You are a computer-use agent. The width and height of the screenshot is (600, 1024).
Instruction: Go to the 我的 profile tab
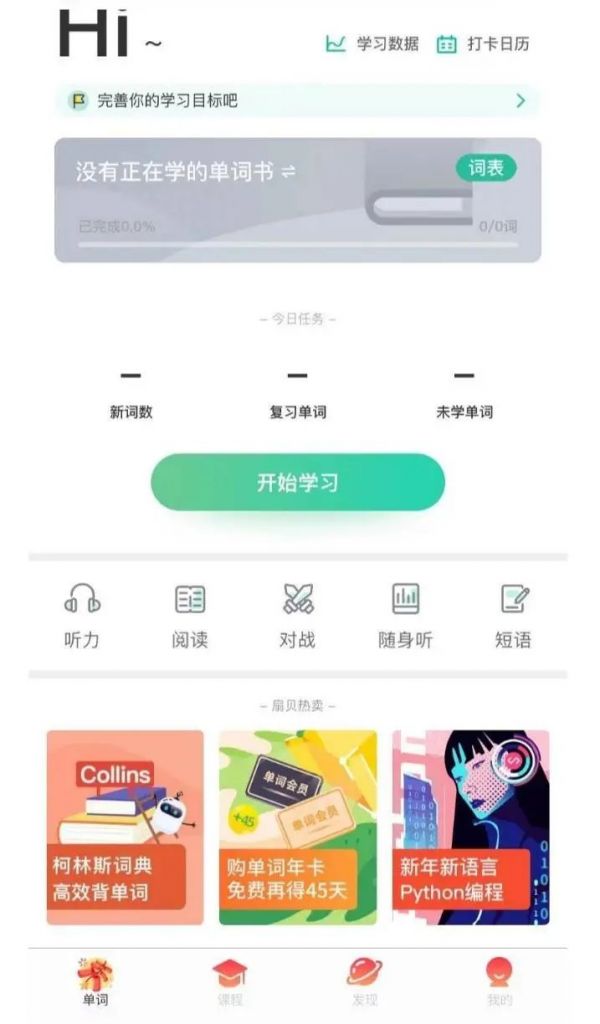(499, 983)
